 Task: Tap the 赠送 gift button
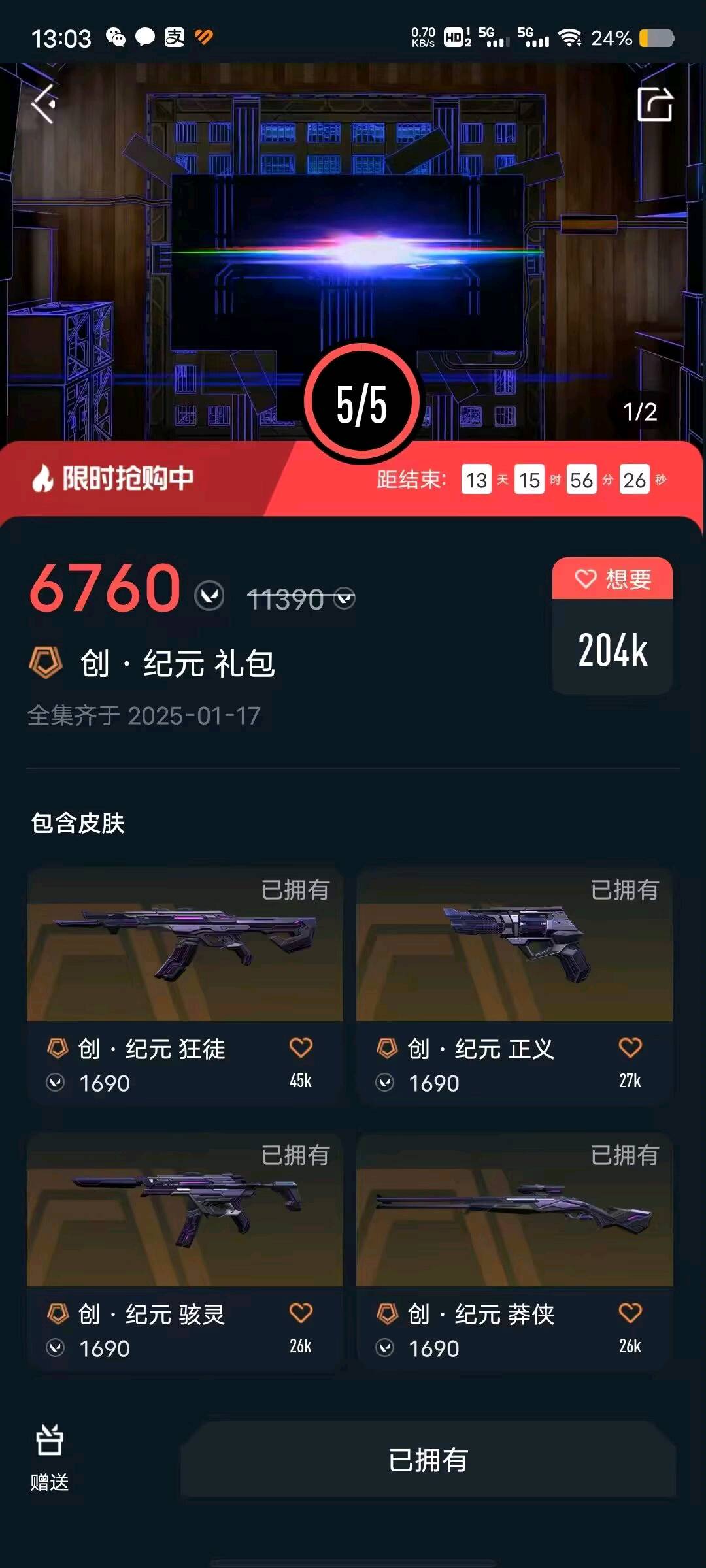click(x=50, y=1458)
